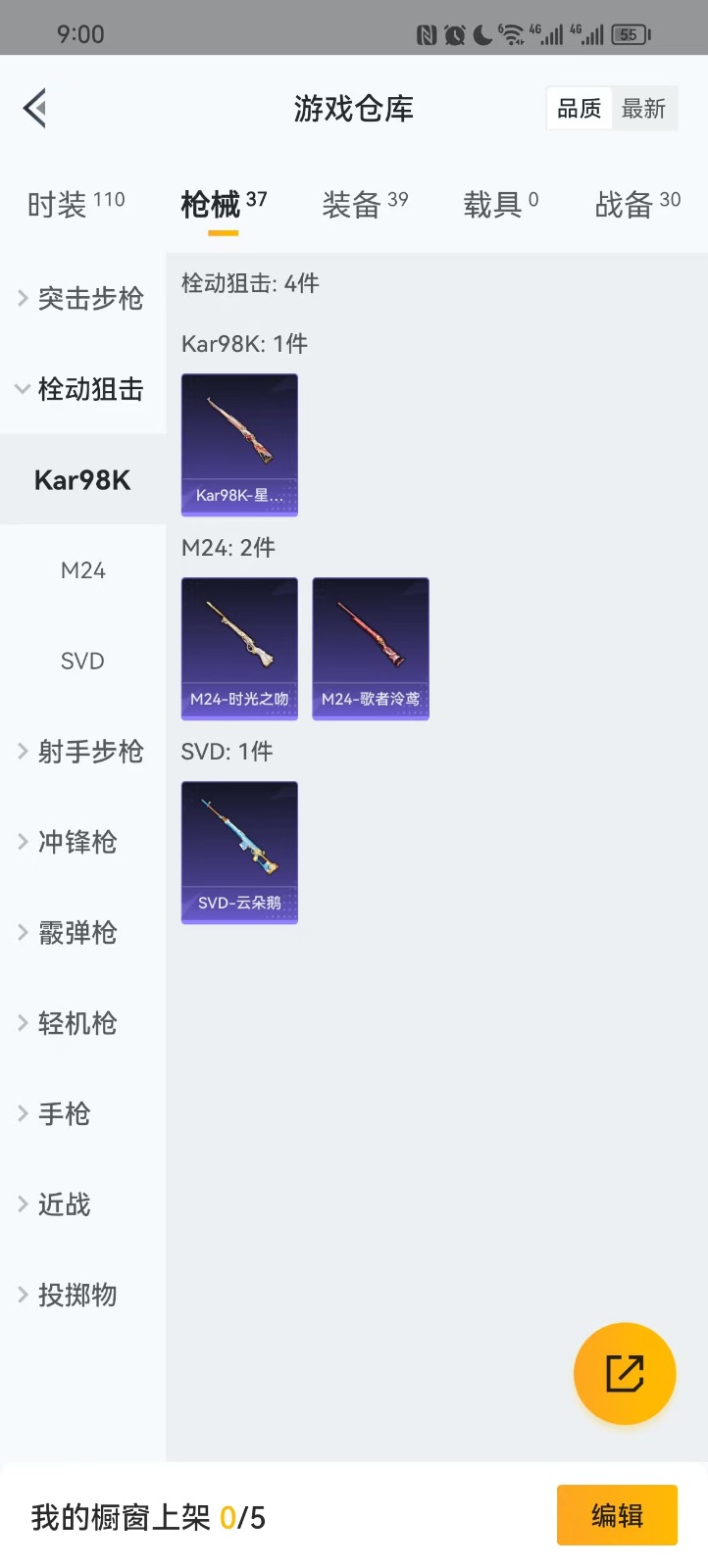Switch to the 时装 tab
The image size is (708, 1568).
pyautogui.click(x=76, y=204)
